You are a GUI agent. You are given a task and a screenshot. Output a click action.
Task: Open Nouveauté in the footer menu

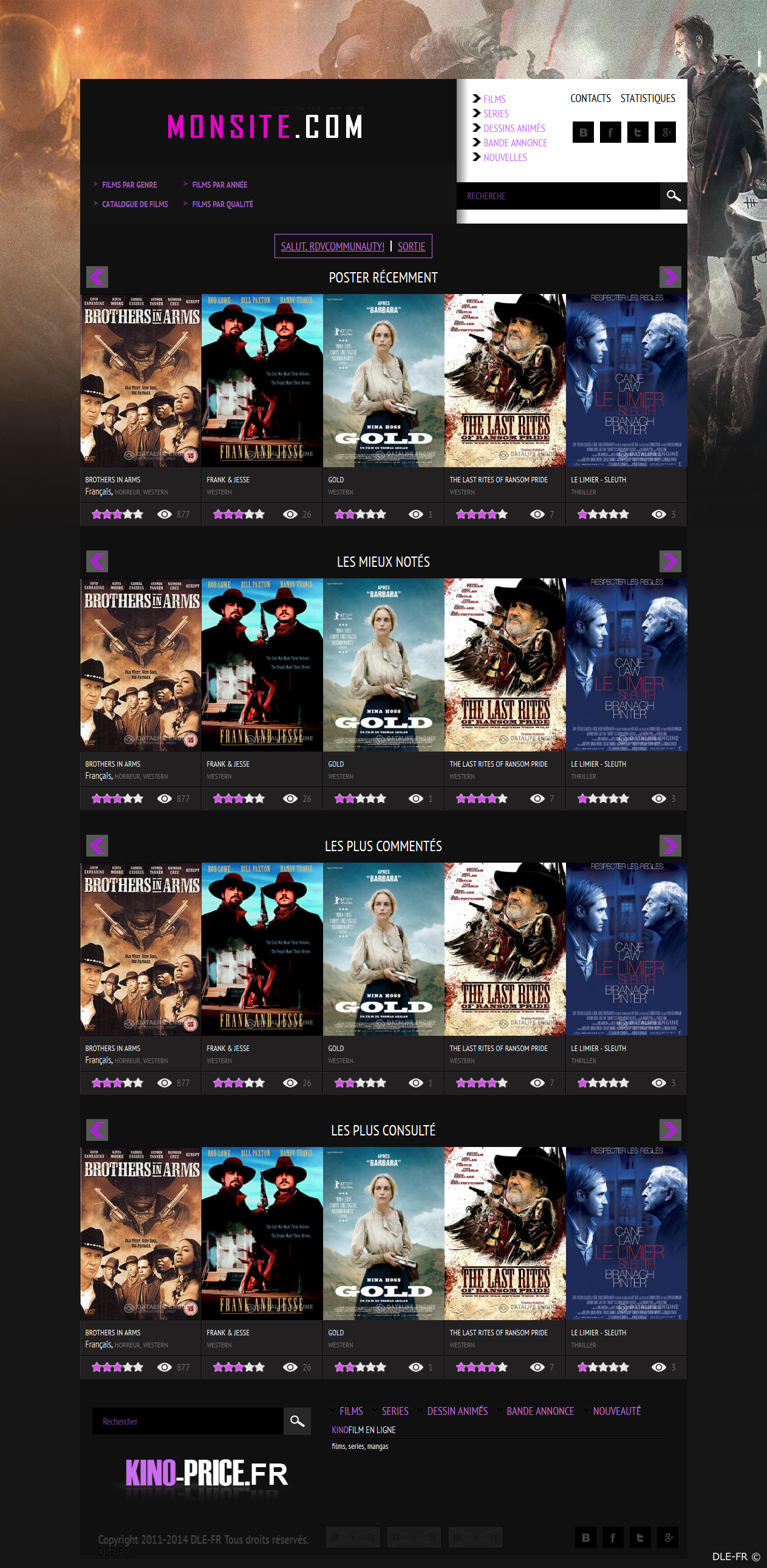click(616, 1411)
